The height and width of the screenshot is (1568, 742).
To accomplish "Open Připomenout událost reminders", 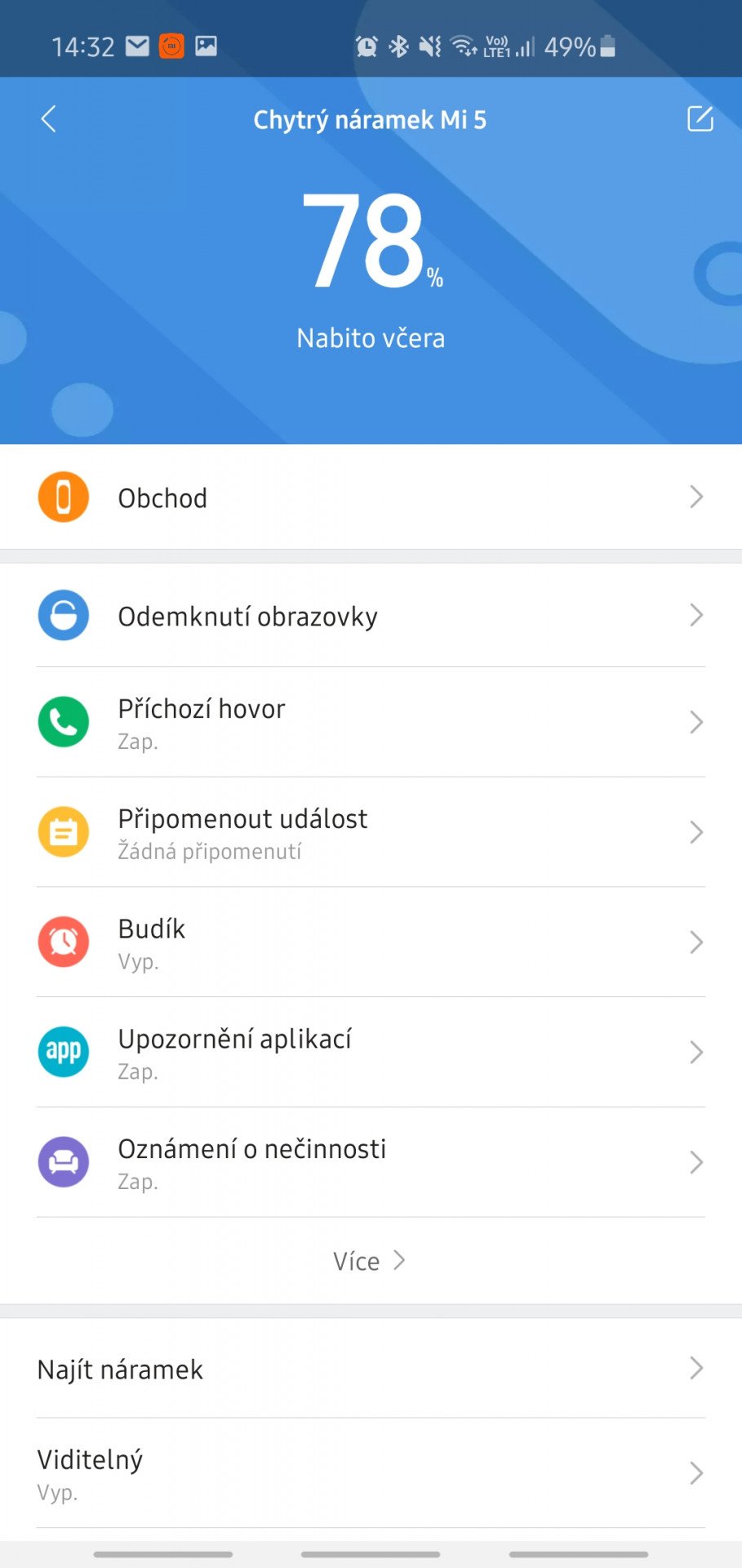I will click(371, 833).
